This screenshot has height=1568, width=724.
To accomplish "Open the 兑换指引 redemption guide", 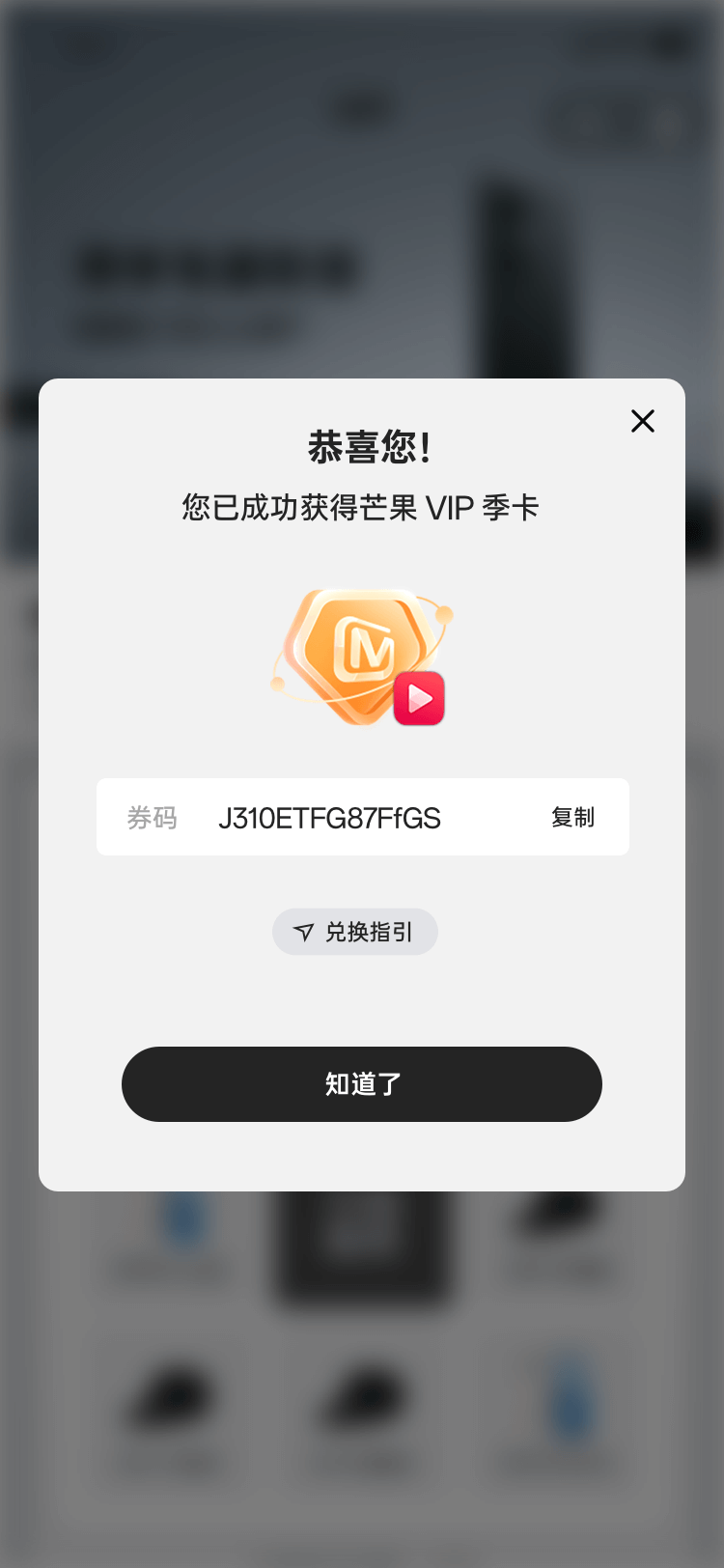I will (x=355, y=932).
